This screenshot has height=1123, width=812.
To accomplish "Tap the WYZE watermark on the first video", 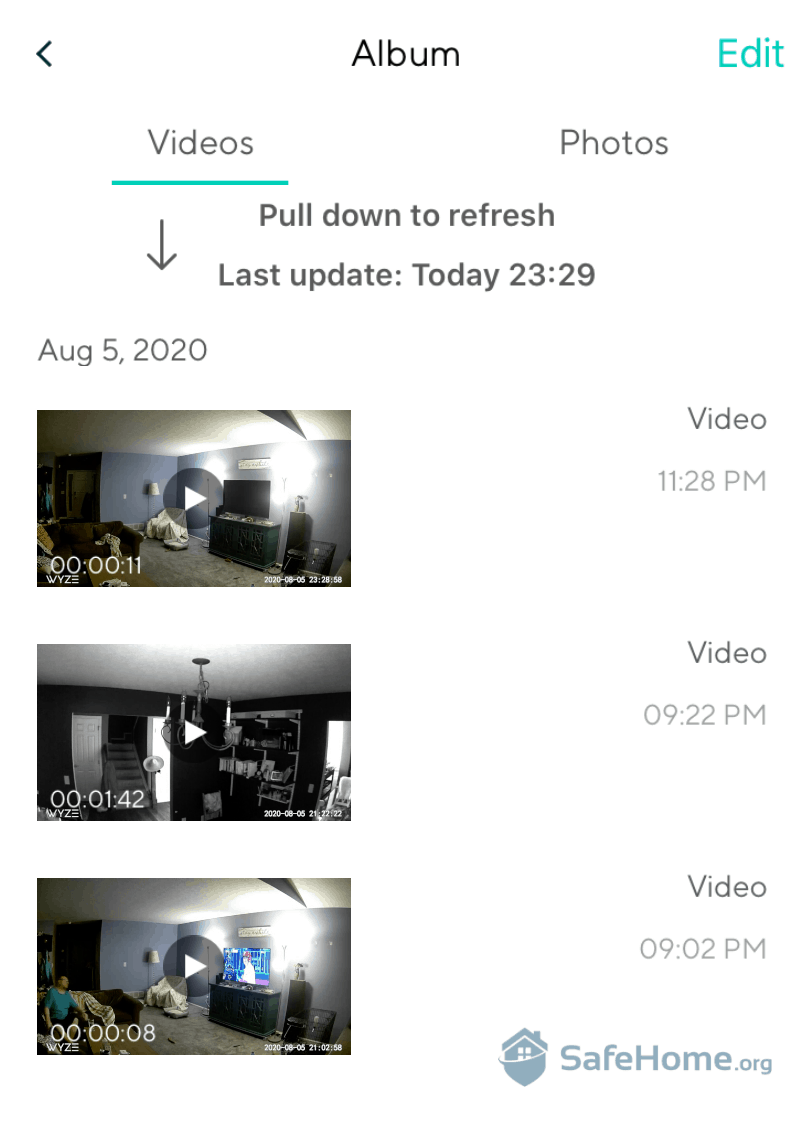I will 62,577.
